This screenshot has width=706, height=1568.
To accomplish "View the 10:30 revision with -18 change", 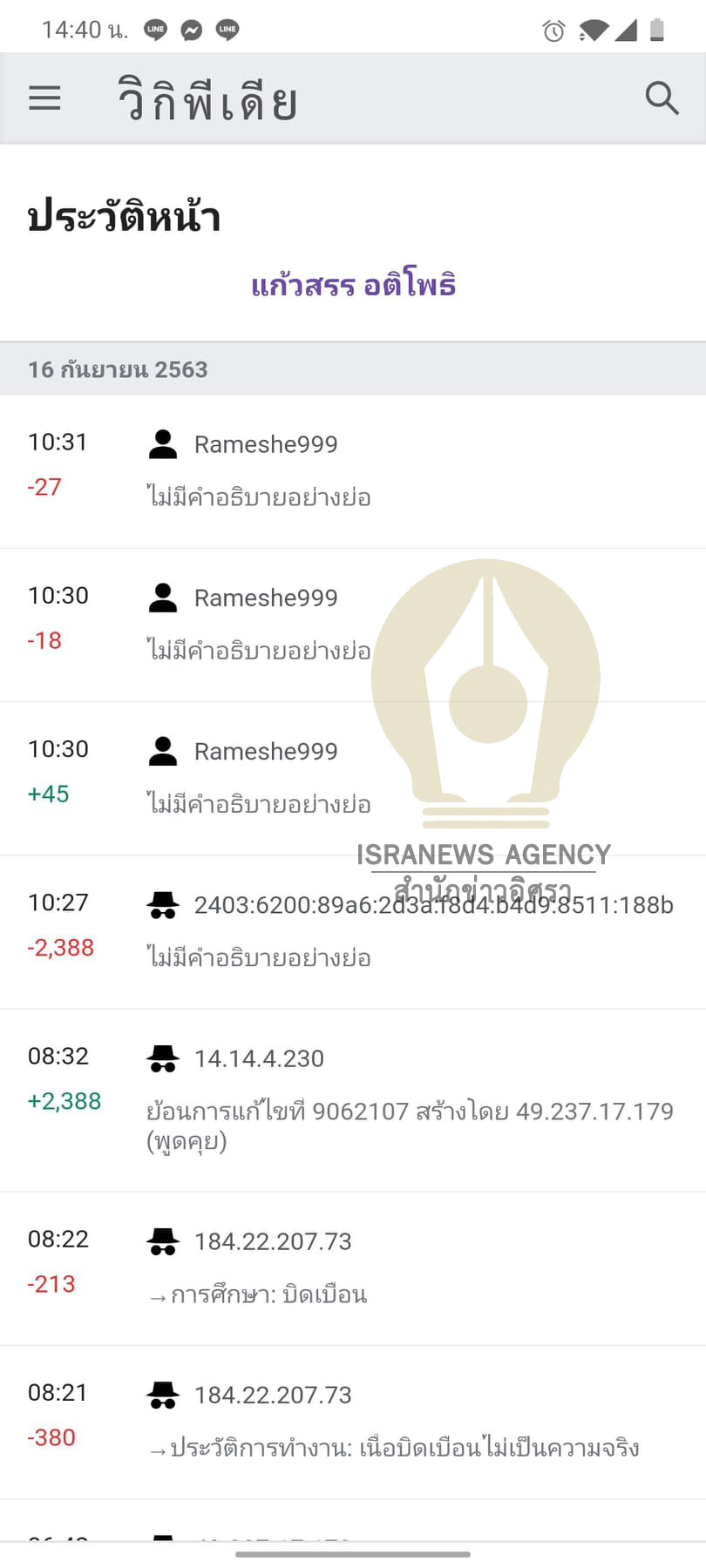I will coord(58,596).
